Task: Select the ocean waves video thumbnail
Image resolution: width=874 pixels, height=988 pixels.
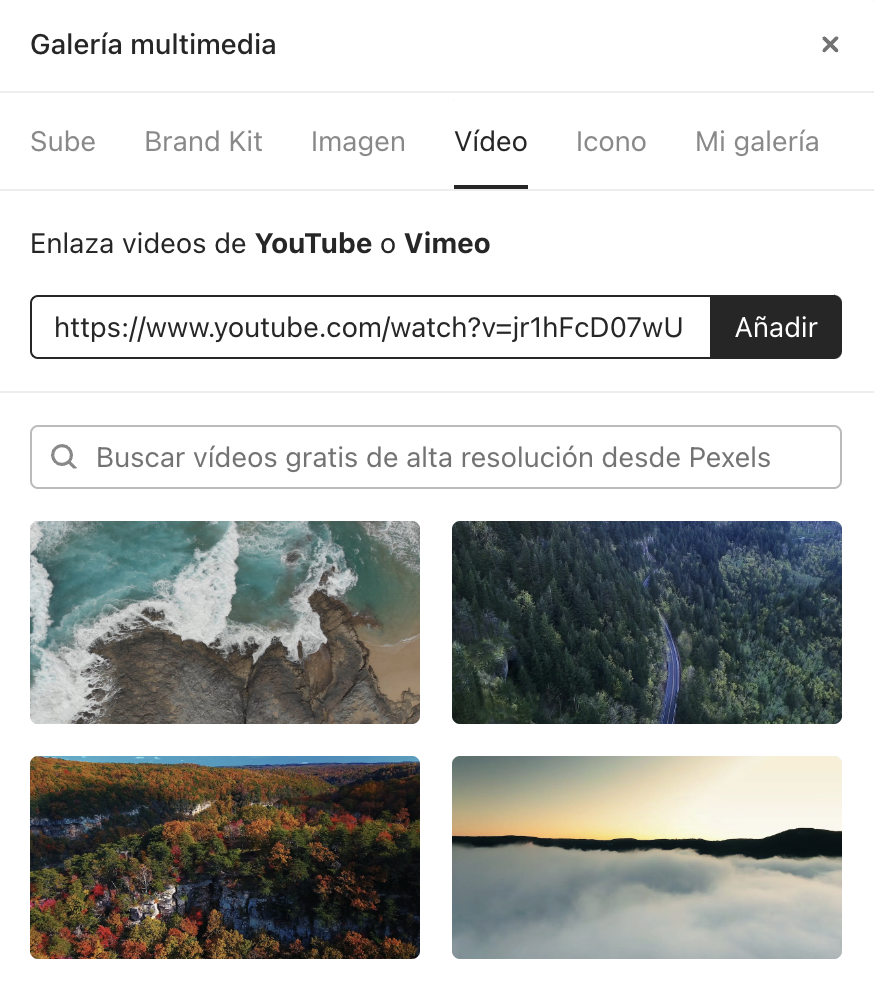Action: [225, 622]
